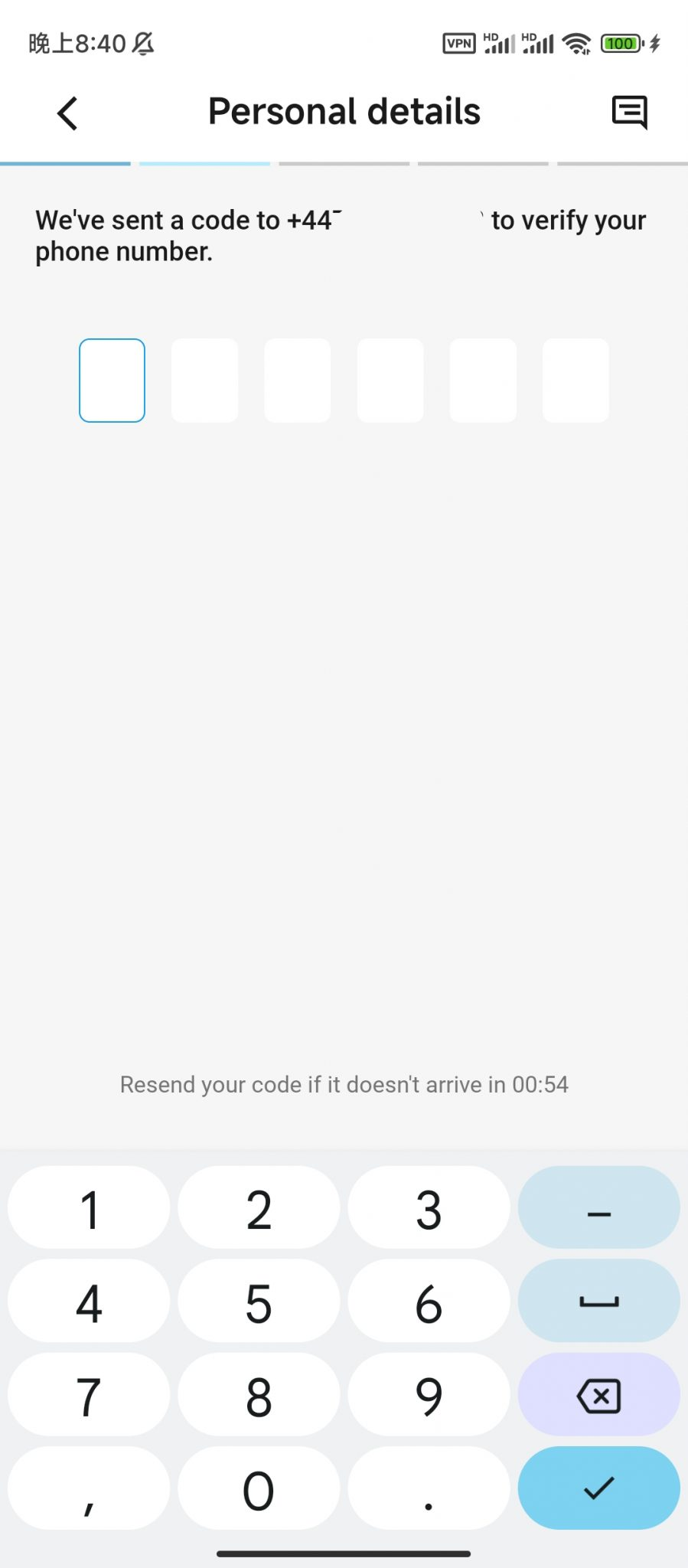Tap the 9 key
Viewport: 688px width, 1568px height.
pyautogui.click(x=429, y=1395)
